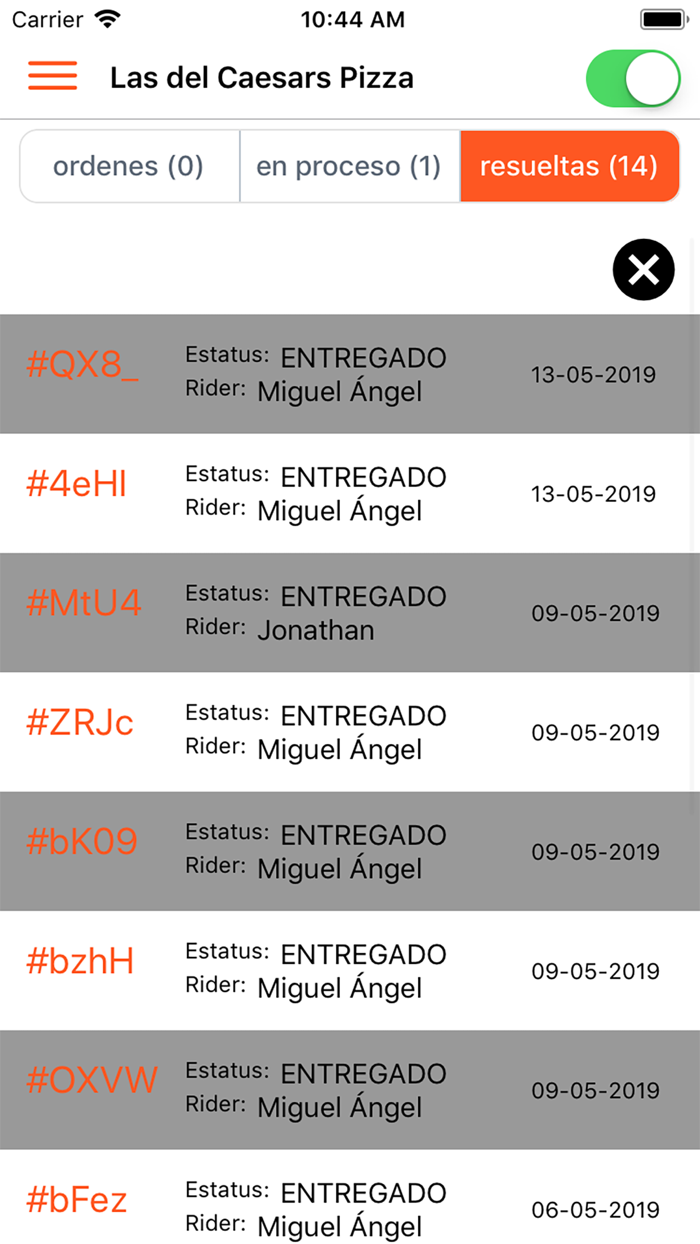Open order #bFez from 06-05-2019

tap(350, 1197)
